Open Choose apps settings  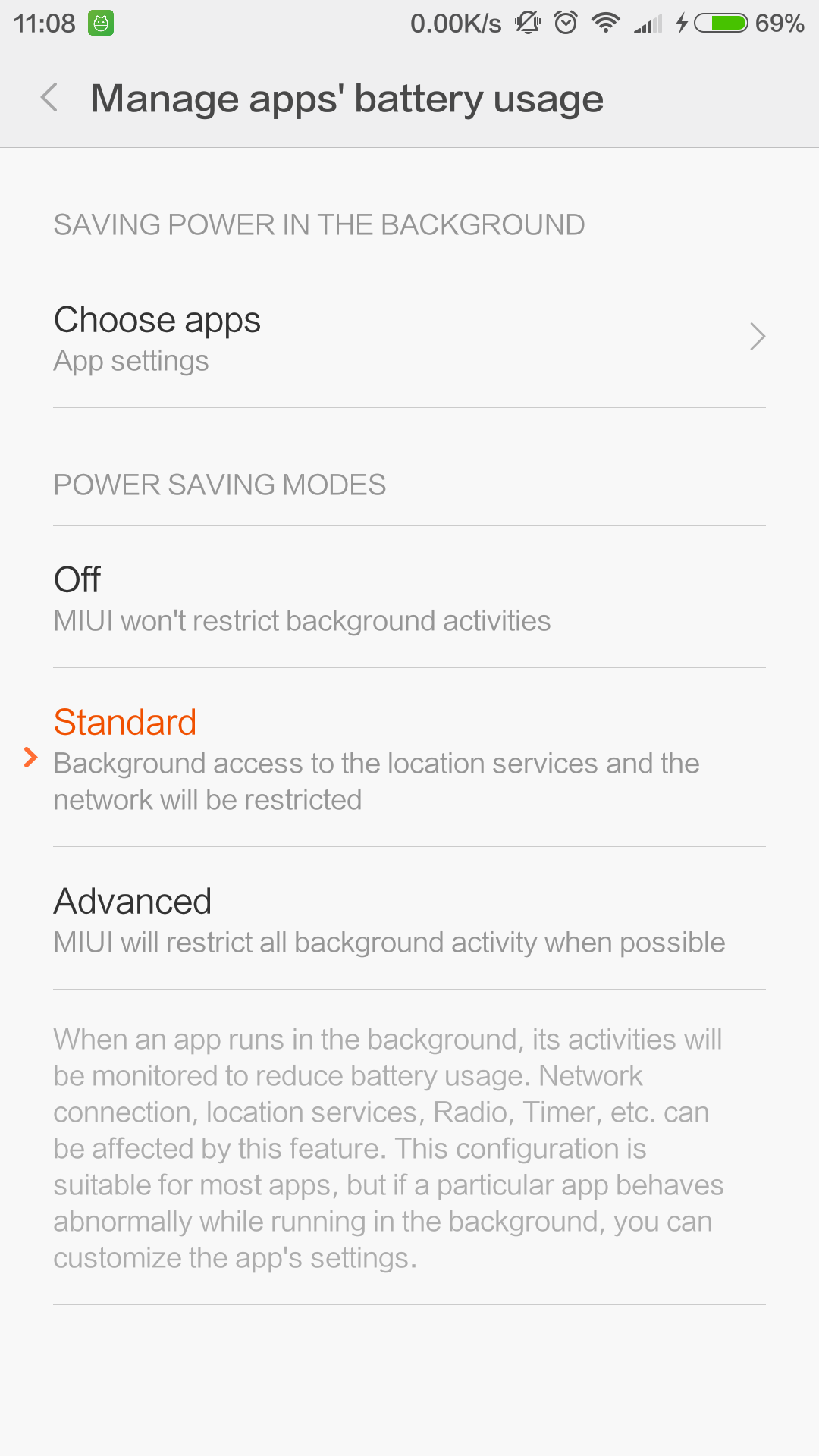(x=409, y=337)
